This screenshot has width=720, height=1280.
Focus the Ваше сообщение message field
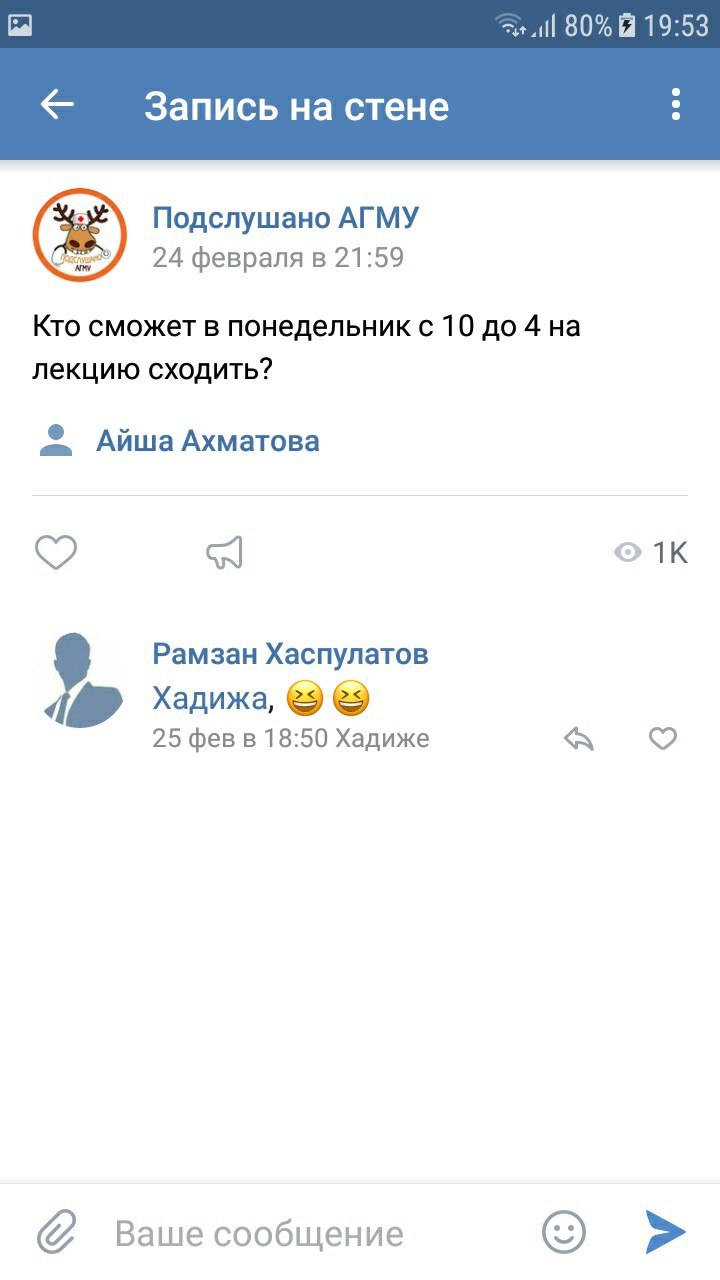coord(300,1233)
